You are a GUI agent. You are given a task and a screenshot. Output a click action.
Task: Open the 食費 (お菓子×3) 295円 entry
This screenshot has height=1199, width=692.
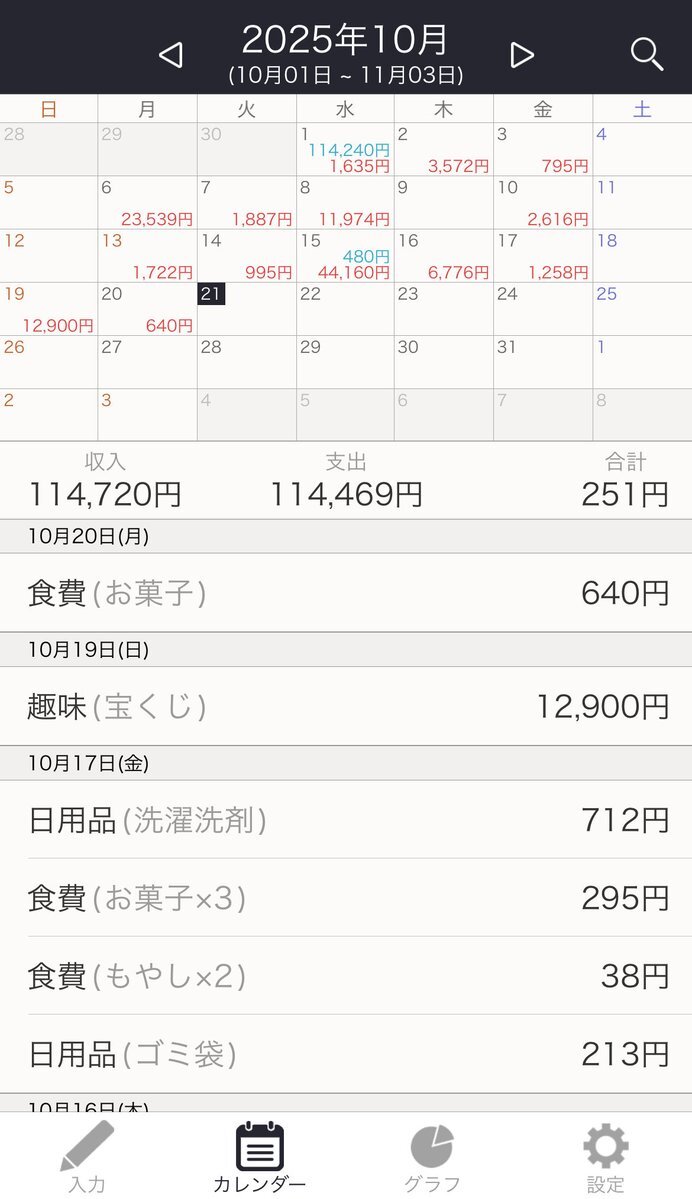pyautogui.click(x=346, y=898)
